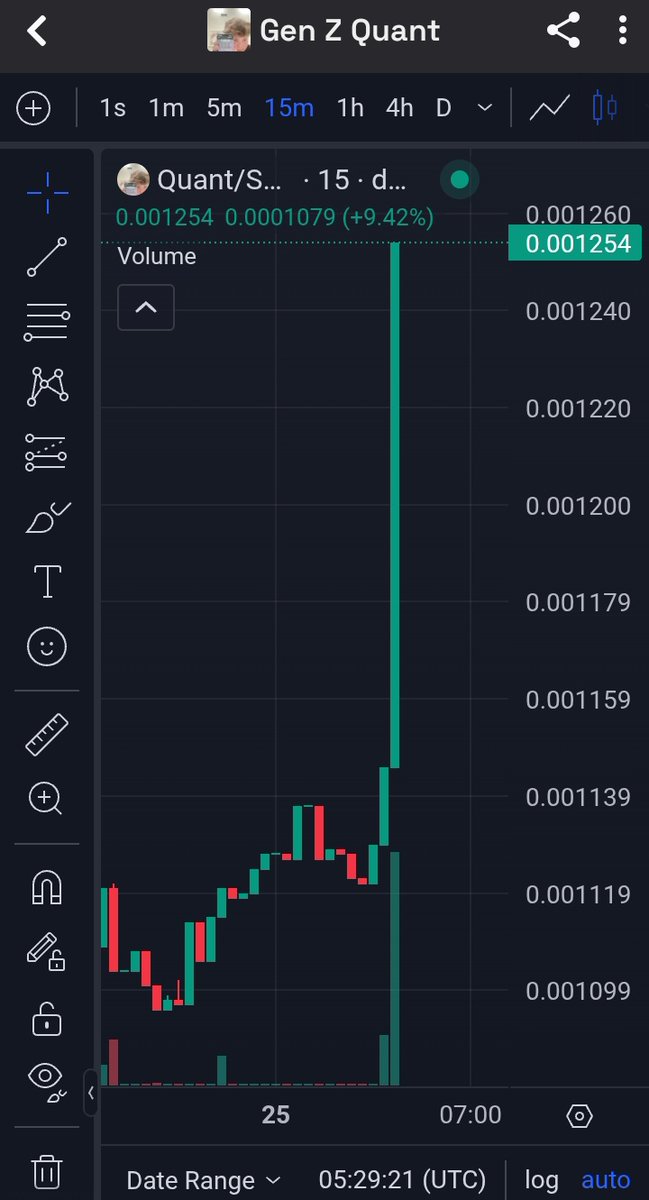The height and width of the screenshot is (1200, 649).
Task: Go back using the top-left arrow
Action: [x=36, y=31]
